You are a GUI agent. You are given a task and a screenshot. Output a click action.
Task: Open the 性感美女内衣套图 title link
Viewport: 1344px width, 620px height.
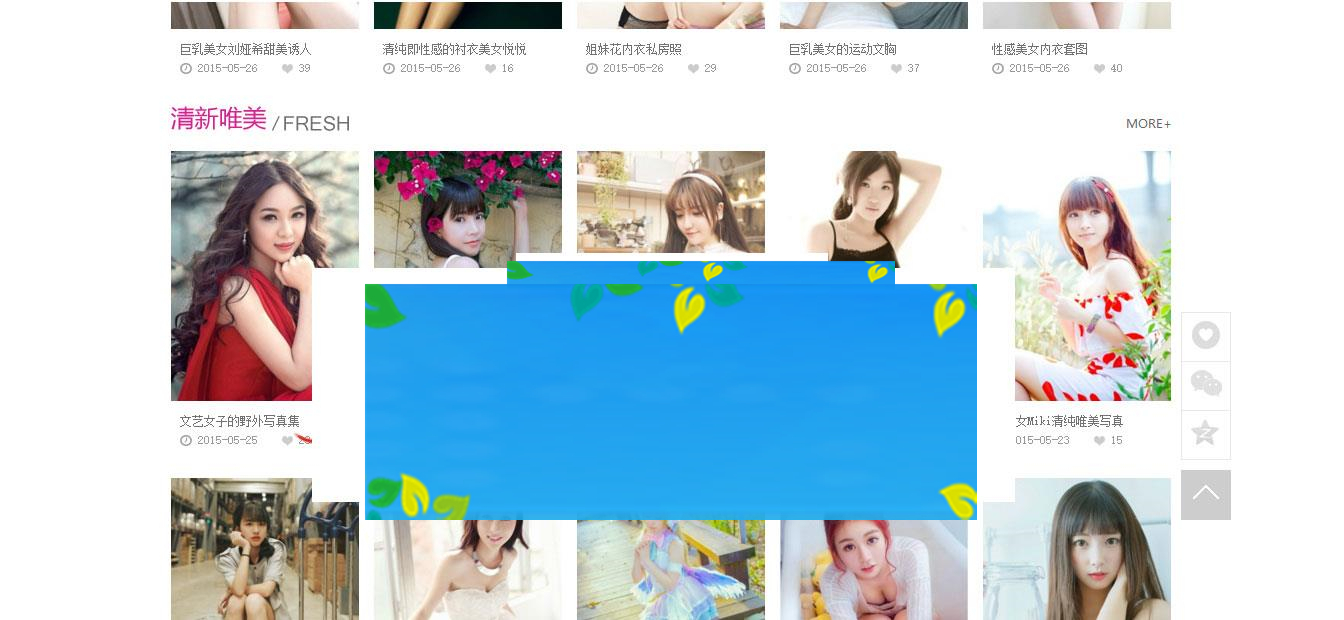(1039, 49)
